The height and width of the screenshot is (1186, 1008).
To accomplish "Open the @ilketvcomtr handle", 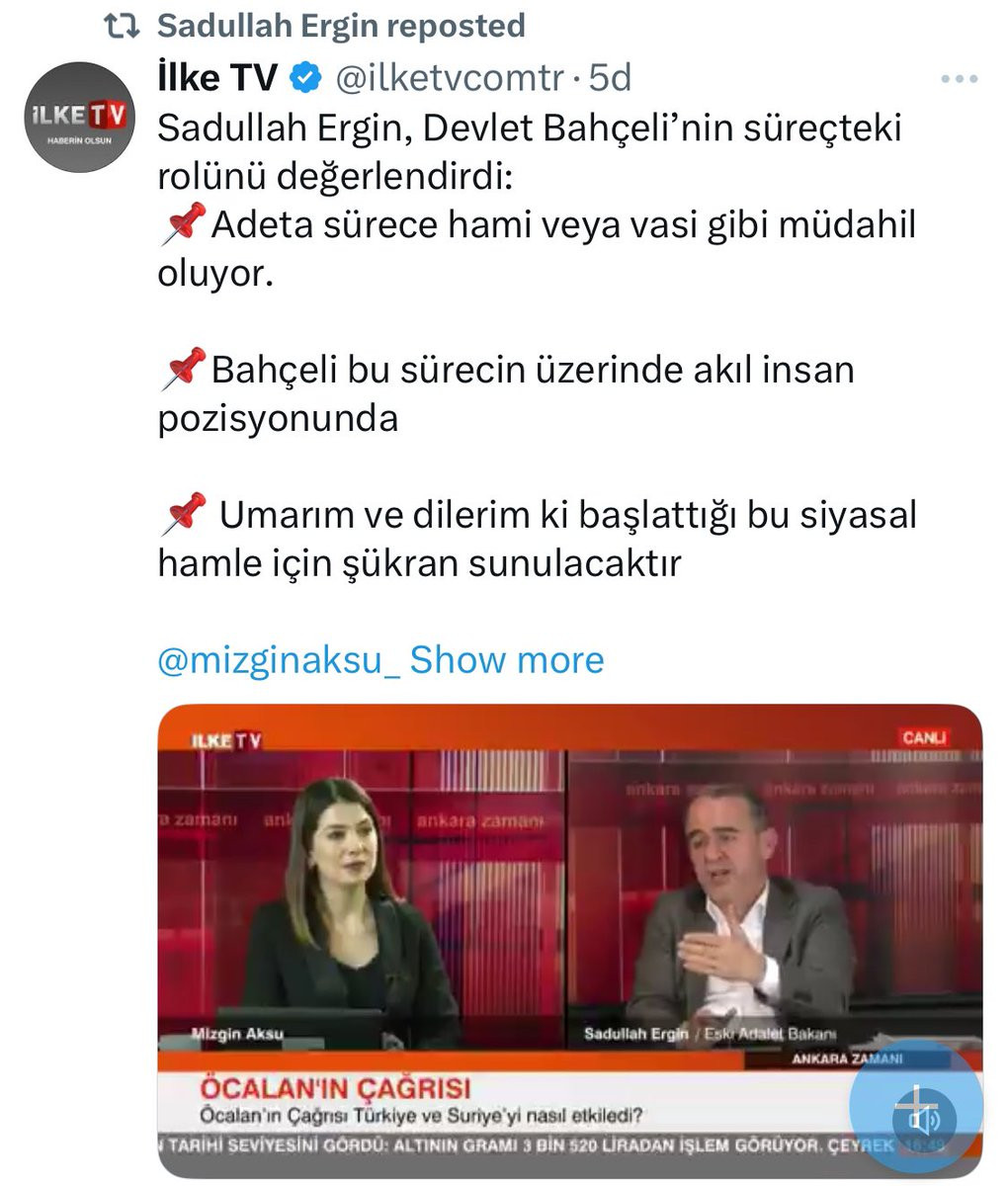I will [x=451, y=78].
